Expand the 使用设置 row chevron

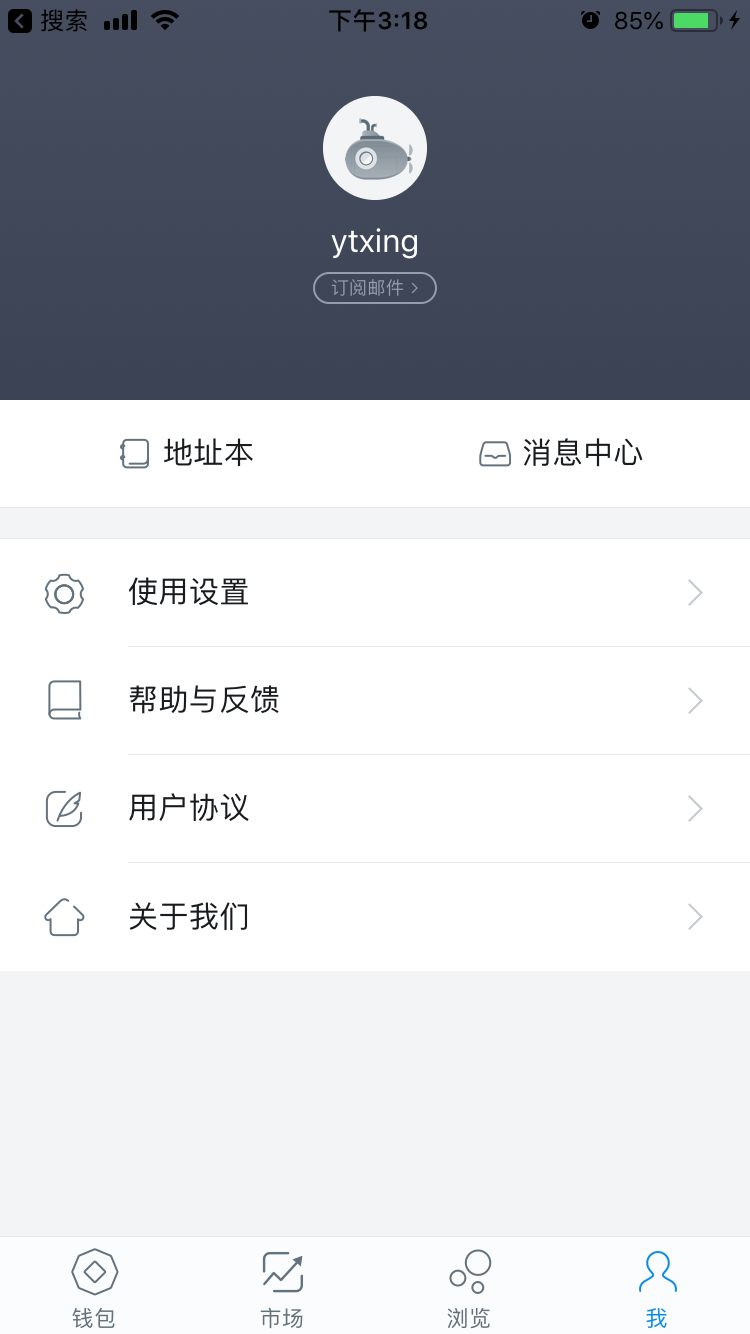(695, 593)
